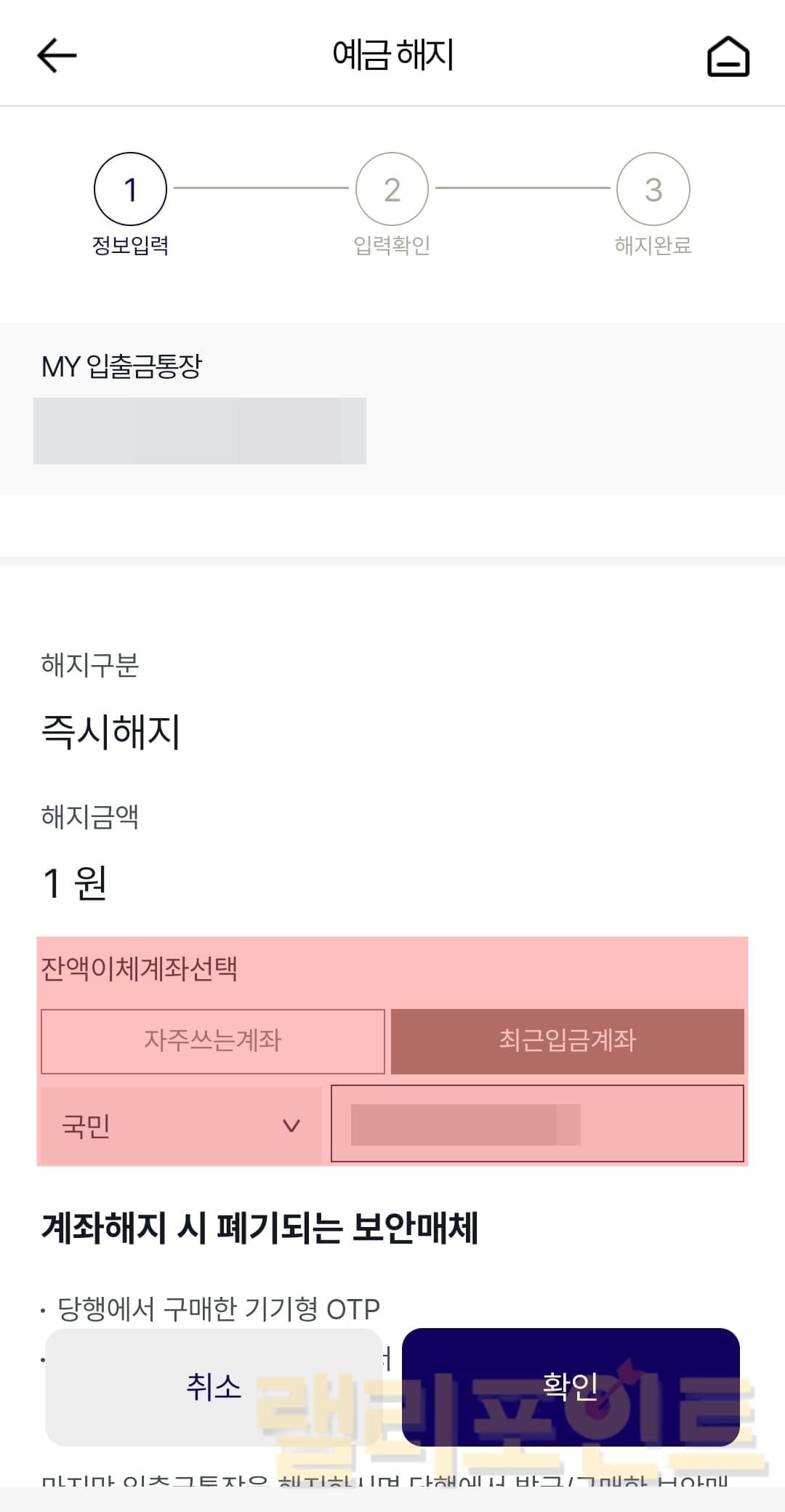Expand the 국민 bank dropdown

point(180,1126)
